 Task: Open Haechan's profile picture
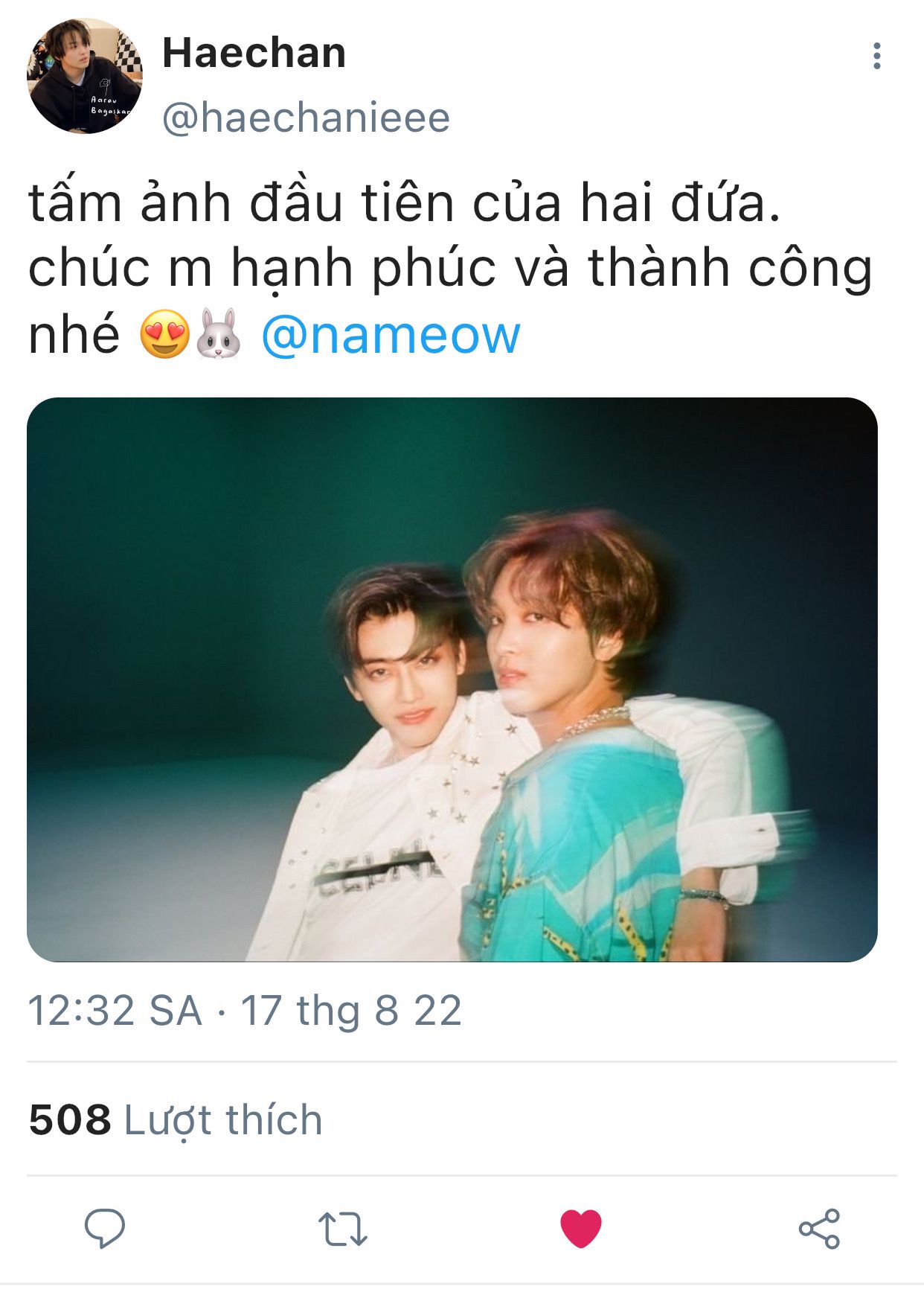(x=84, y=77)
